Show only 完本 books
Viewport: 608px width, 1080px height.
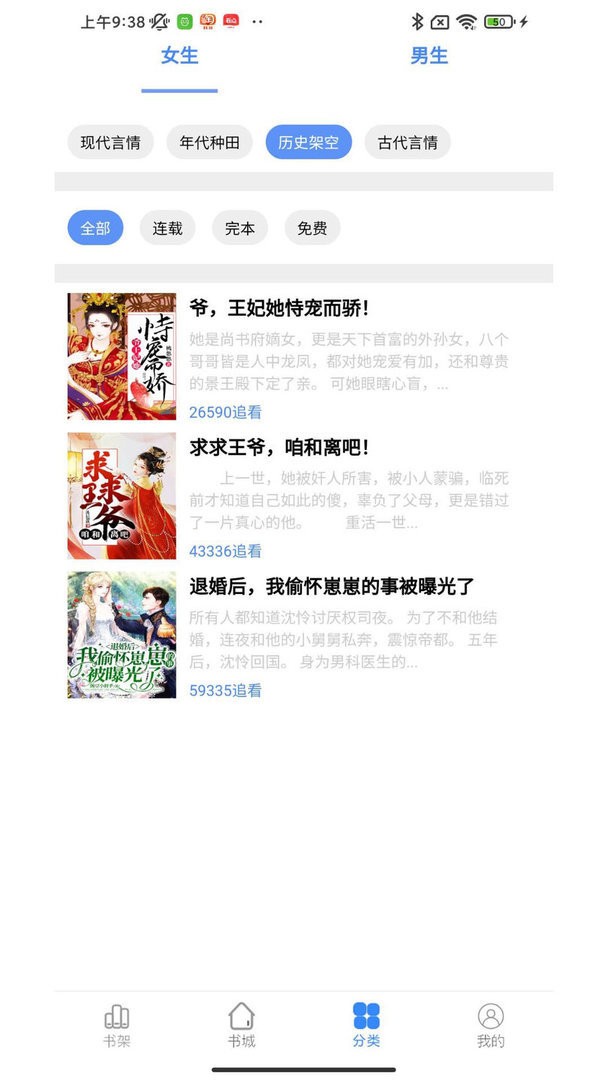240,228
